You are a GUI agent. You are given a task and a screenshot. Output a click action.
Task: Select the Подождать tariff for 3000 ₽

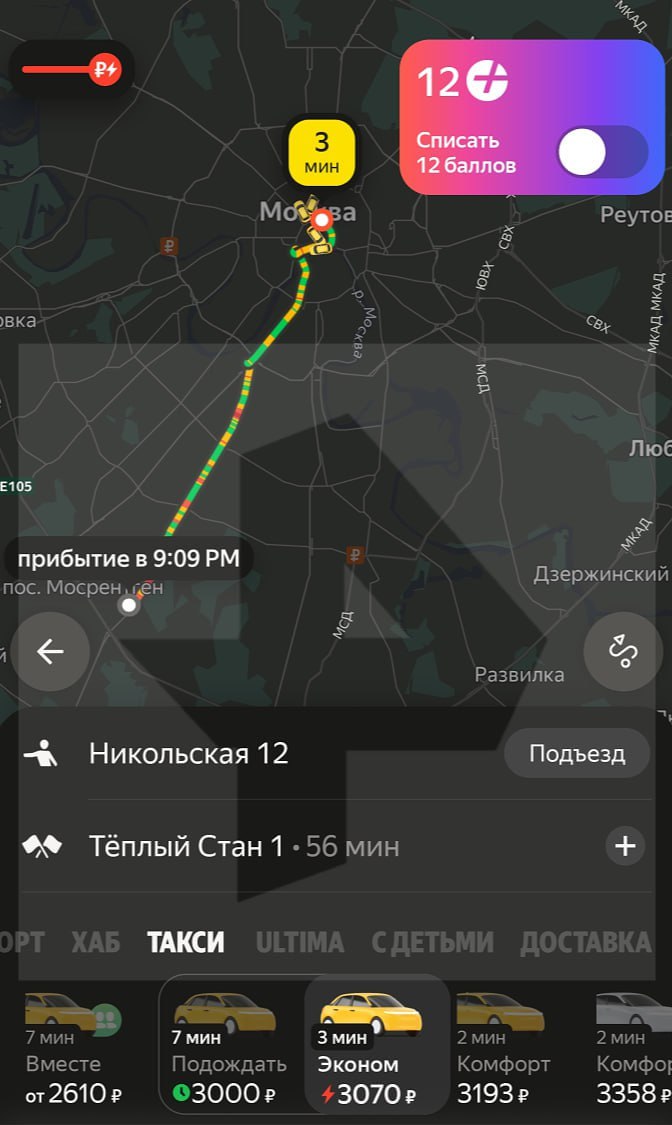228,1050
